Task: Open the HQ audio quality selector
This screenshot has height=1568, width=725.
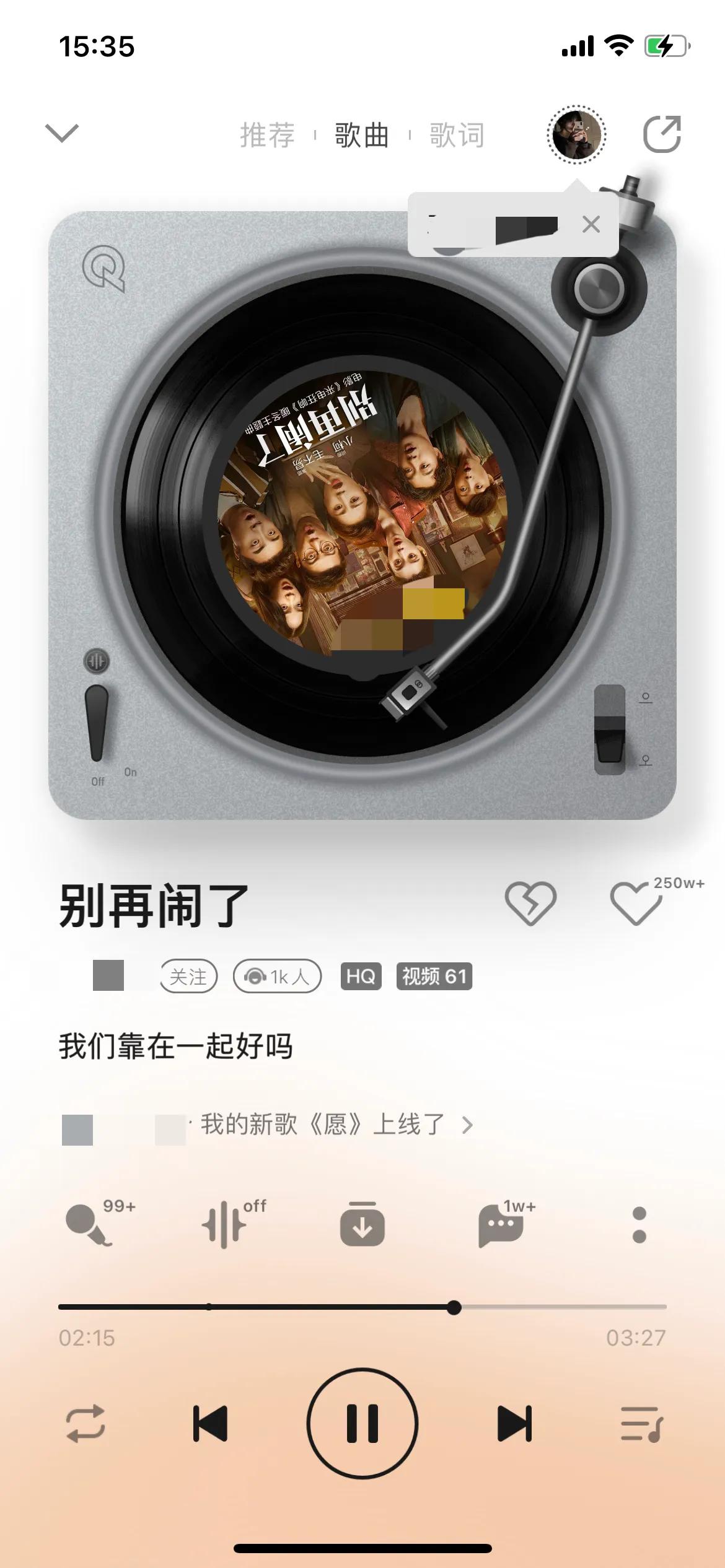Action: 361,977
